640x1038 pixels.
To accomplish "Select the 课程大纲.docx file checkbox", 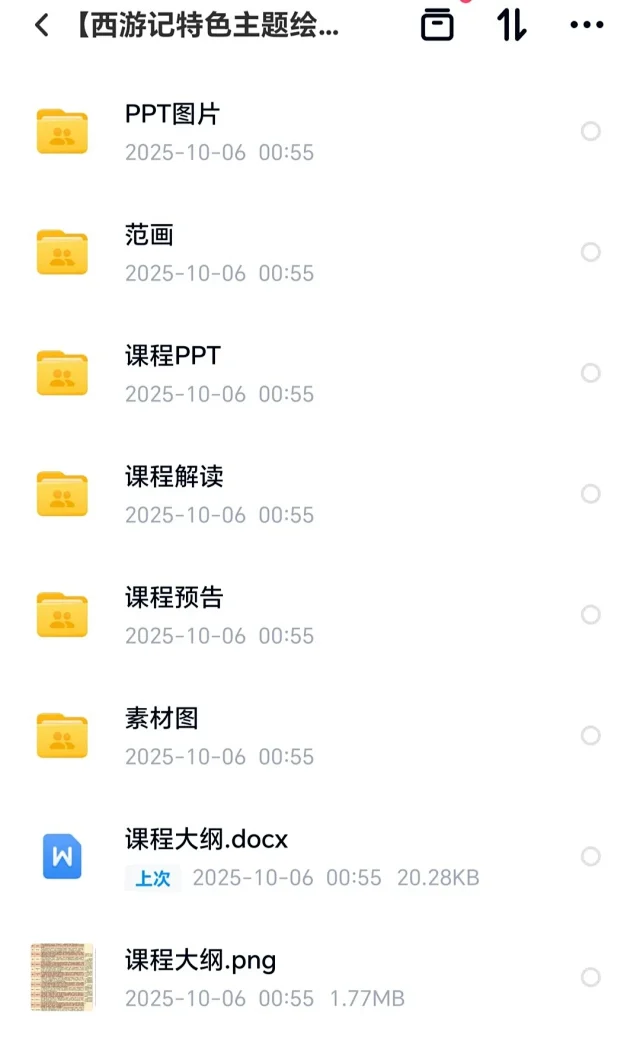I will [591, 857].
